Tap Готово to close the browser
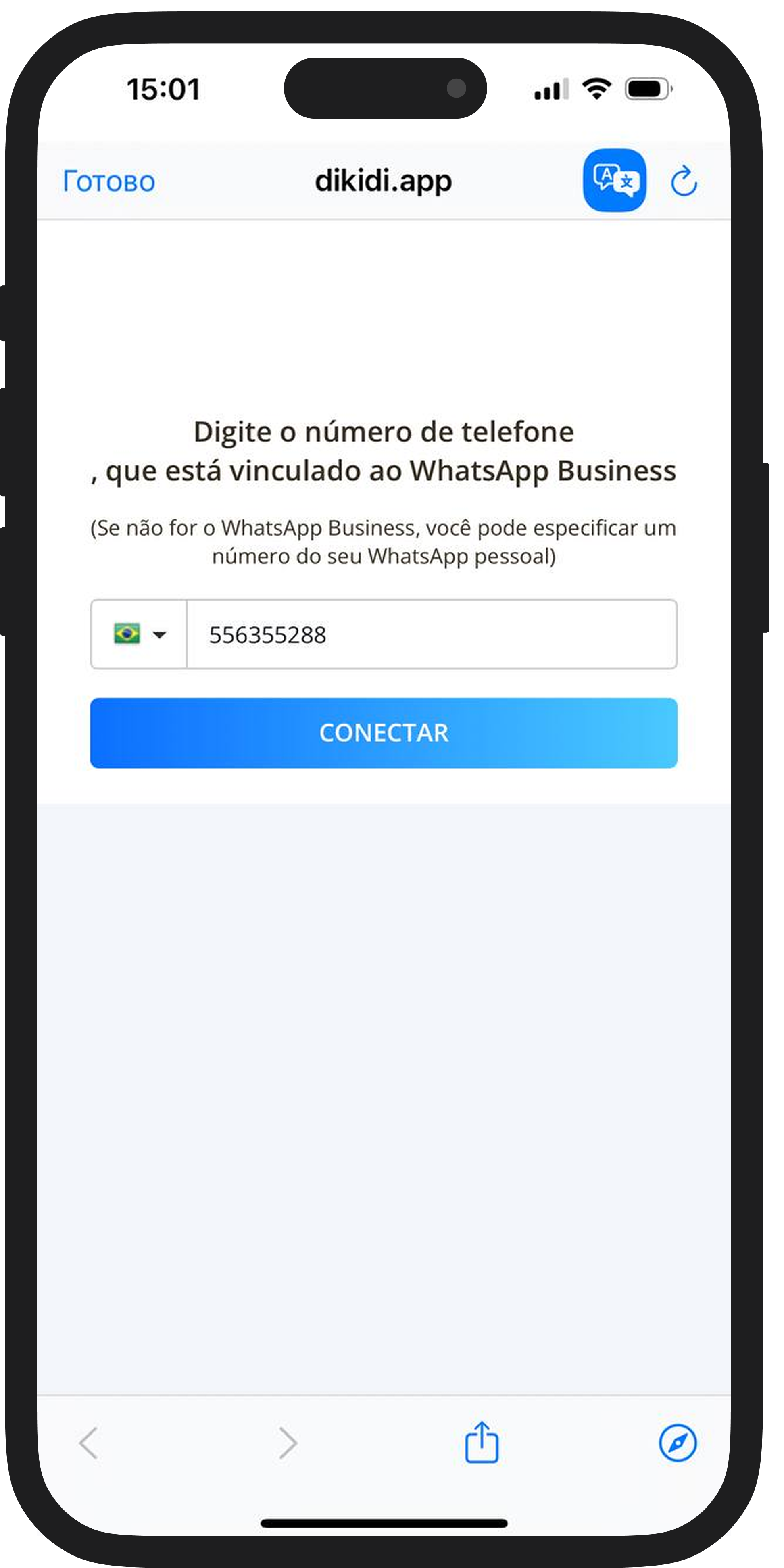Screen dimensions: 784x1568 109,181
